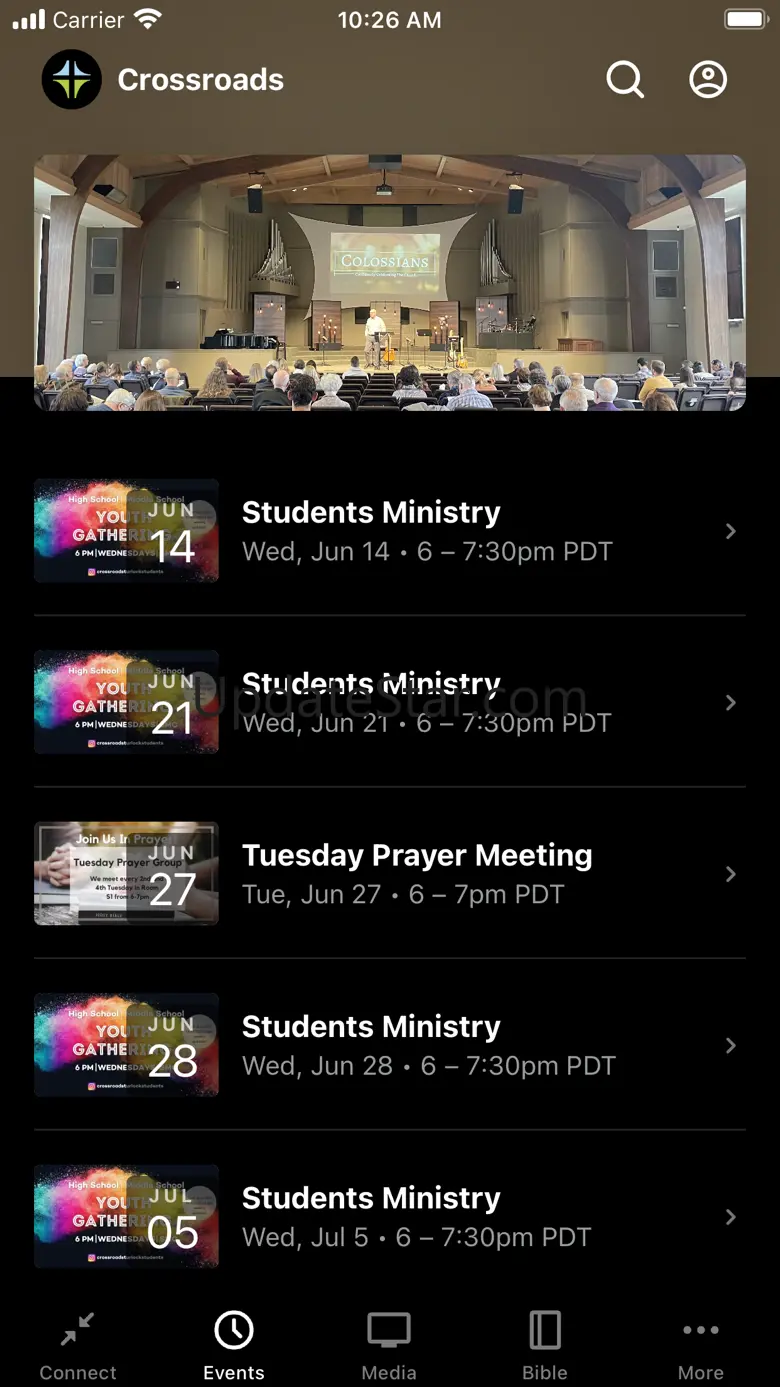This screenshot has width=780, height=1387.
Task: Go to the Bible tab
Action: [545, 1346]
